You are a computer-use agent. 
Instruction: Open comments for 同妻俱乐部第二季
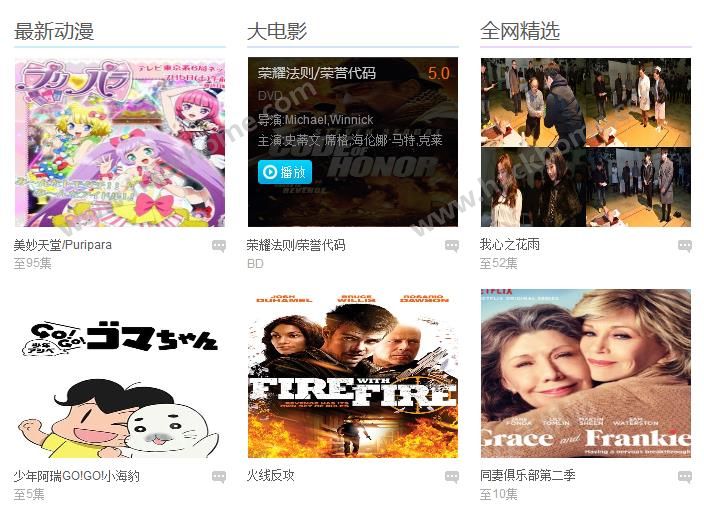685,477
